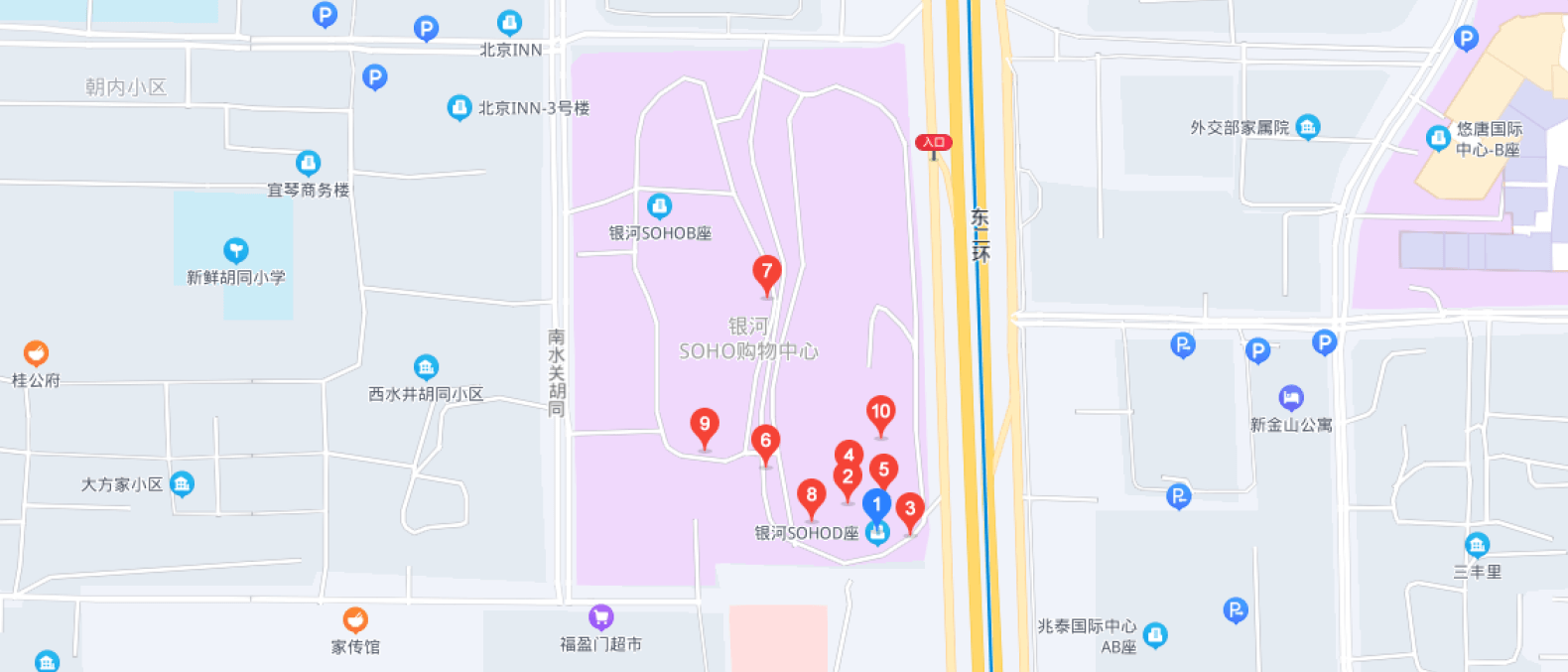This screenshot has width=1568, height=672.
Task: Tap the 家传馆 restaurant icon
Action: (355, 620)
